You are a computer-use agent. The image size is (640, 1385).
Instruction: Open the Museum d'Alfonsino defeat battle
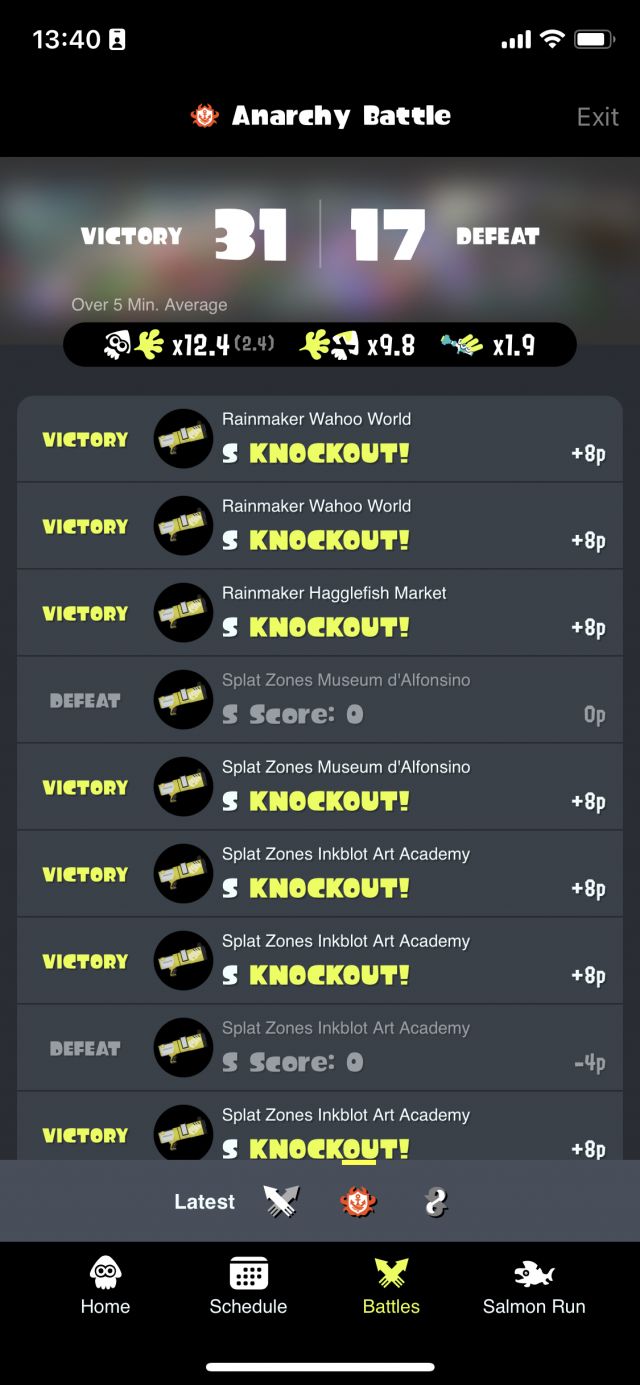pyautogui.click(x=320, y=700)
